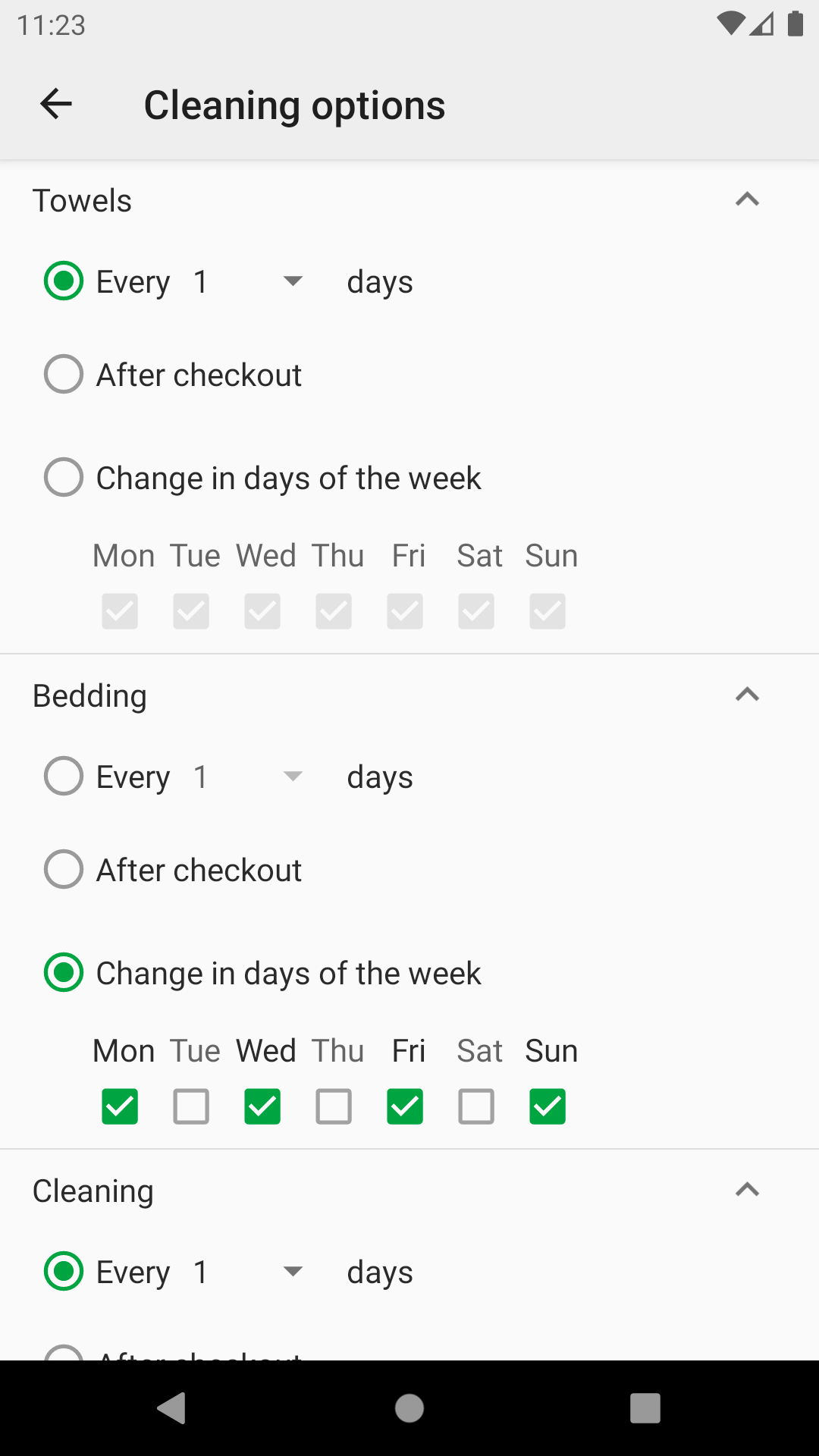Go back from Cleaning options

(x=56, y=105)
